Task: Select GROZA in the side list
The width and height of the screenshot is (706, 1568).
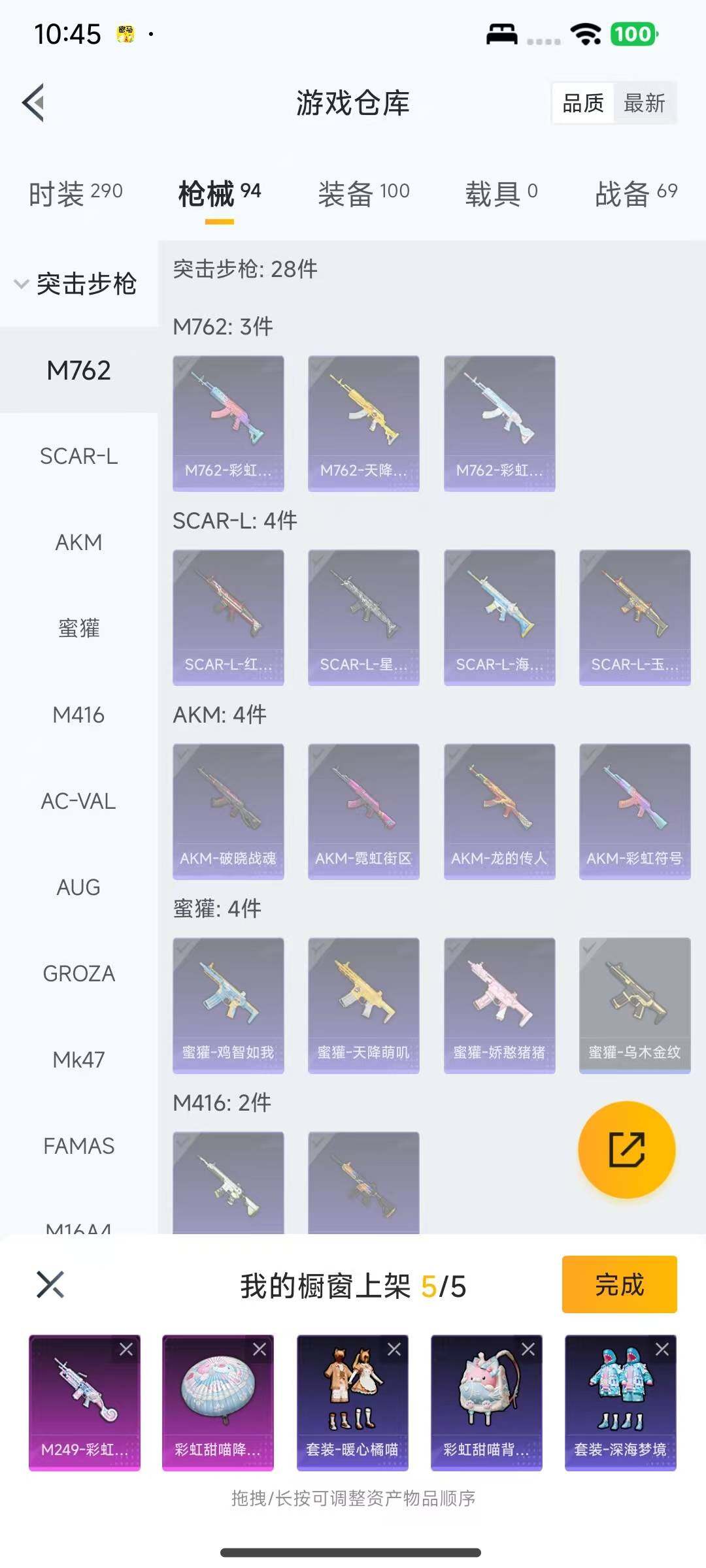Action: (x=78, y=973)
